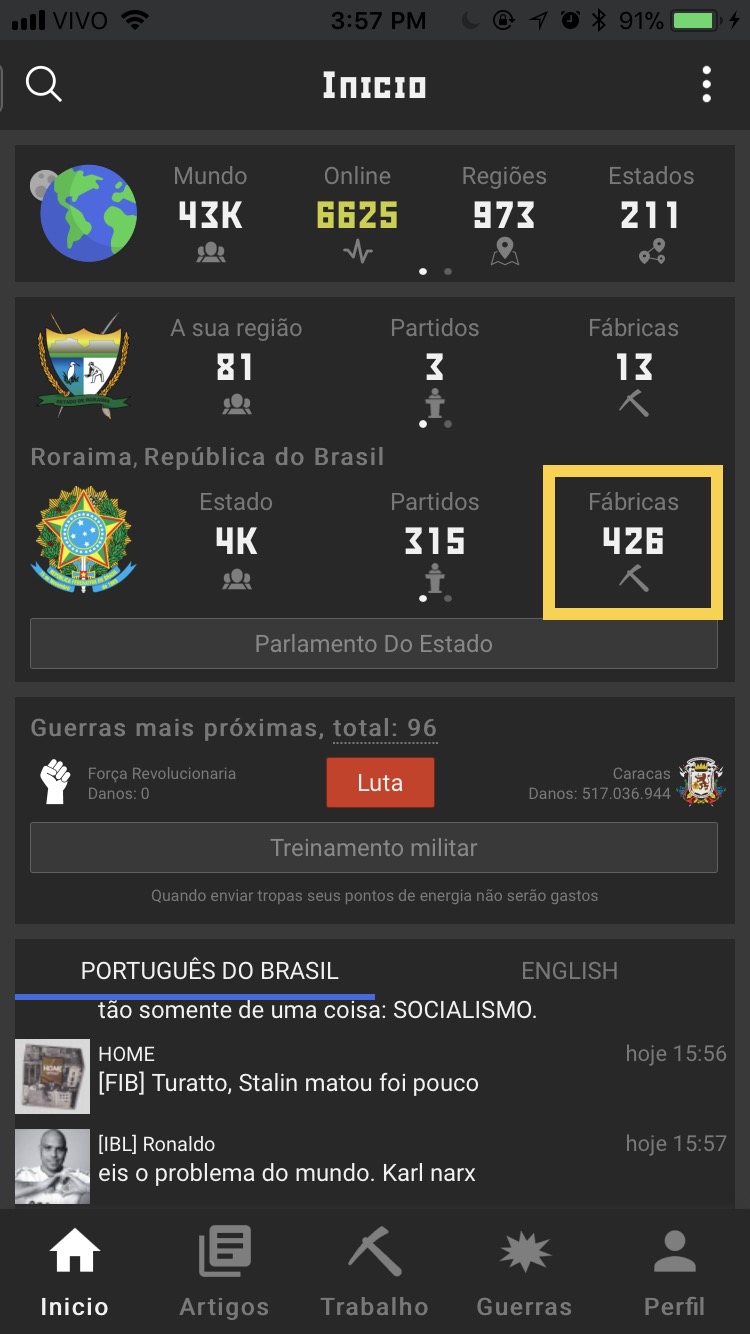Screen dimensions: 750x1334
Task: Open HOME's chat message avatar
Action: click(x=52, y=1076)
